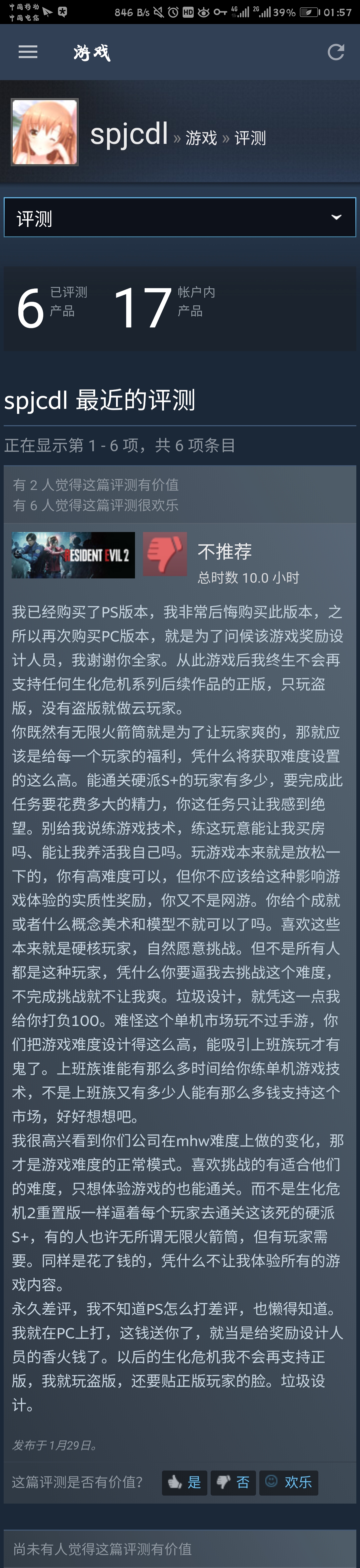Open the Resident Evil 2 game banner
The height and width of the screenshot is (1568, 360).
coord(74,555)
